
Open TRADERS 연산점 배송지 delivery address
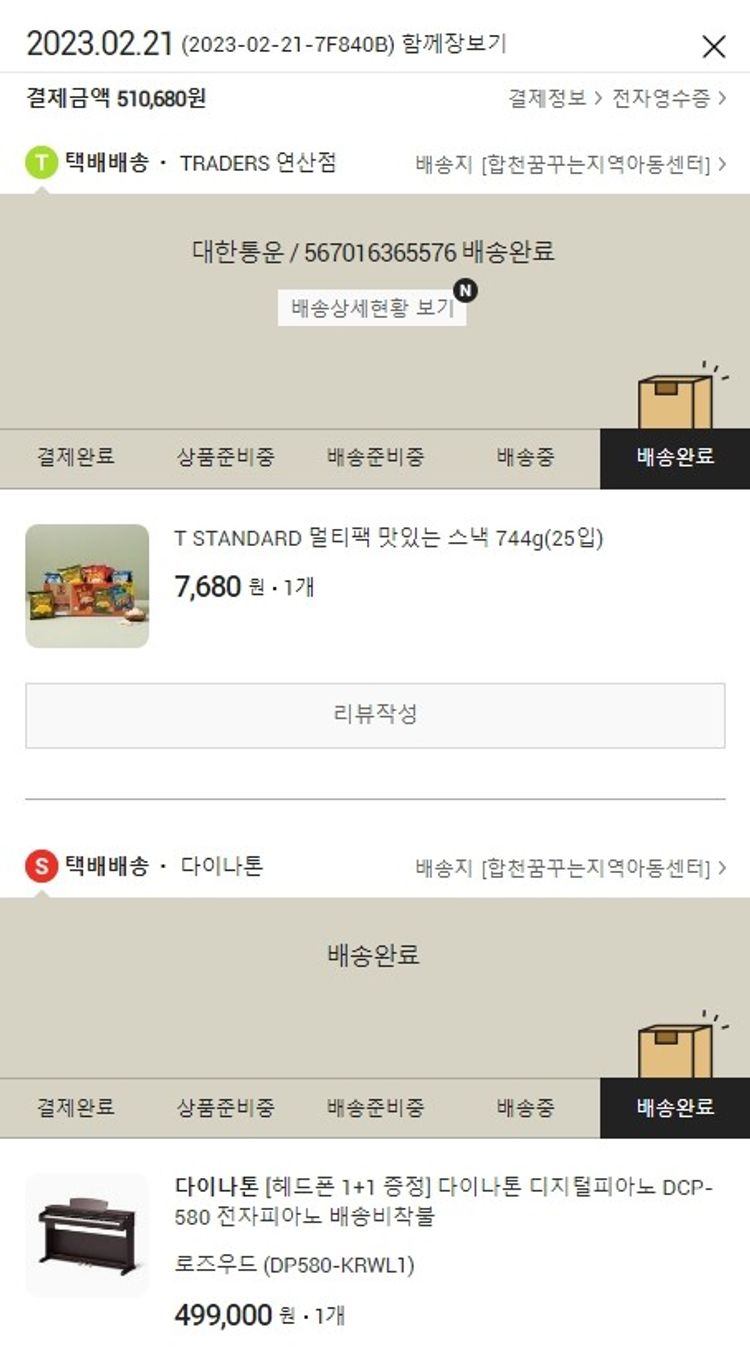point(570,165)
